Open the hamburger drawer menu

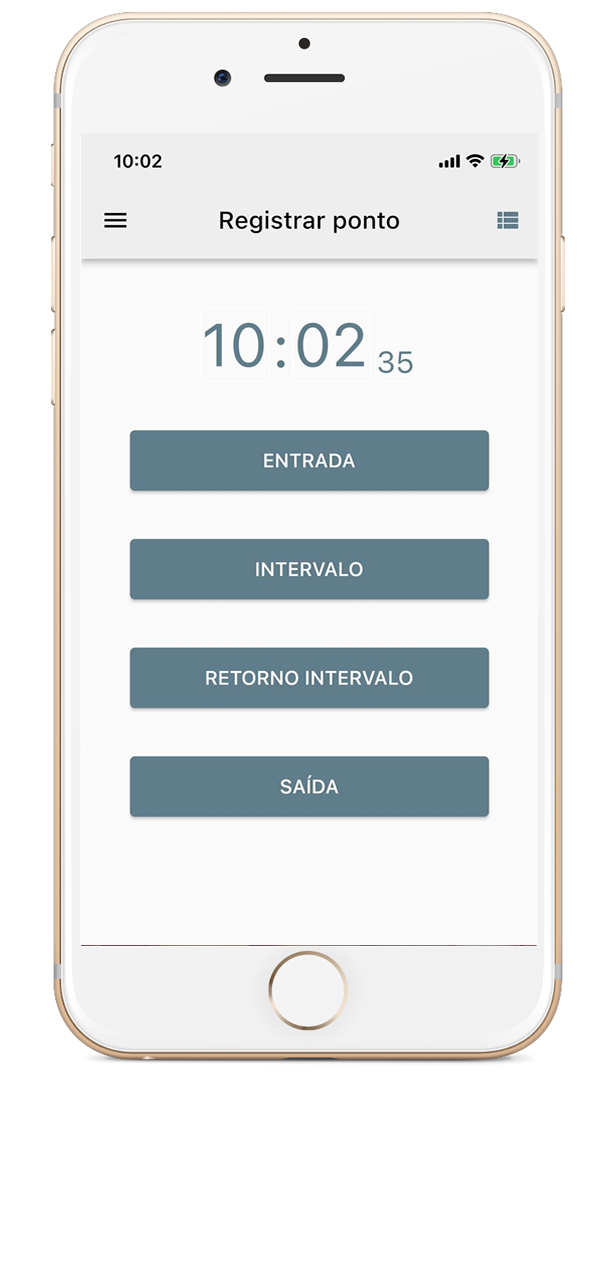[116, 221]
